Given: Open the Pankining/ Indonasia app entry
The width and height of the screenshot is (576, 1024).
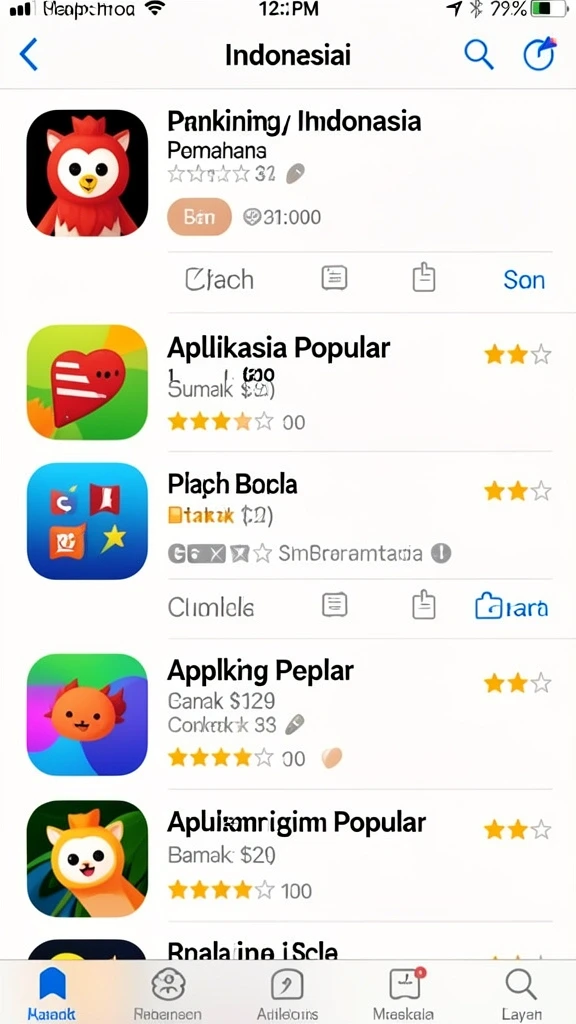Looking at the screenshot, I should (288, 172).
